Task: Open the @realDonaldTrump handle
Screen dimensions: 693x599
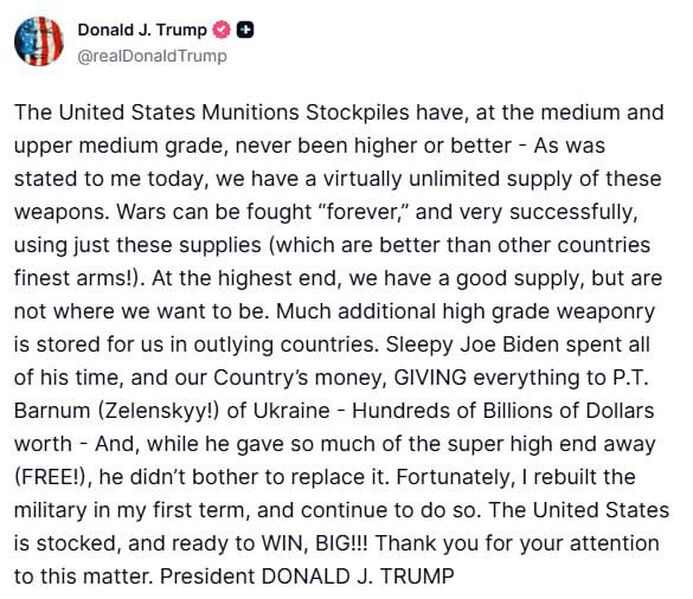Action: [151, 56]
